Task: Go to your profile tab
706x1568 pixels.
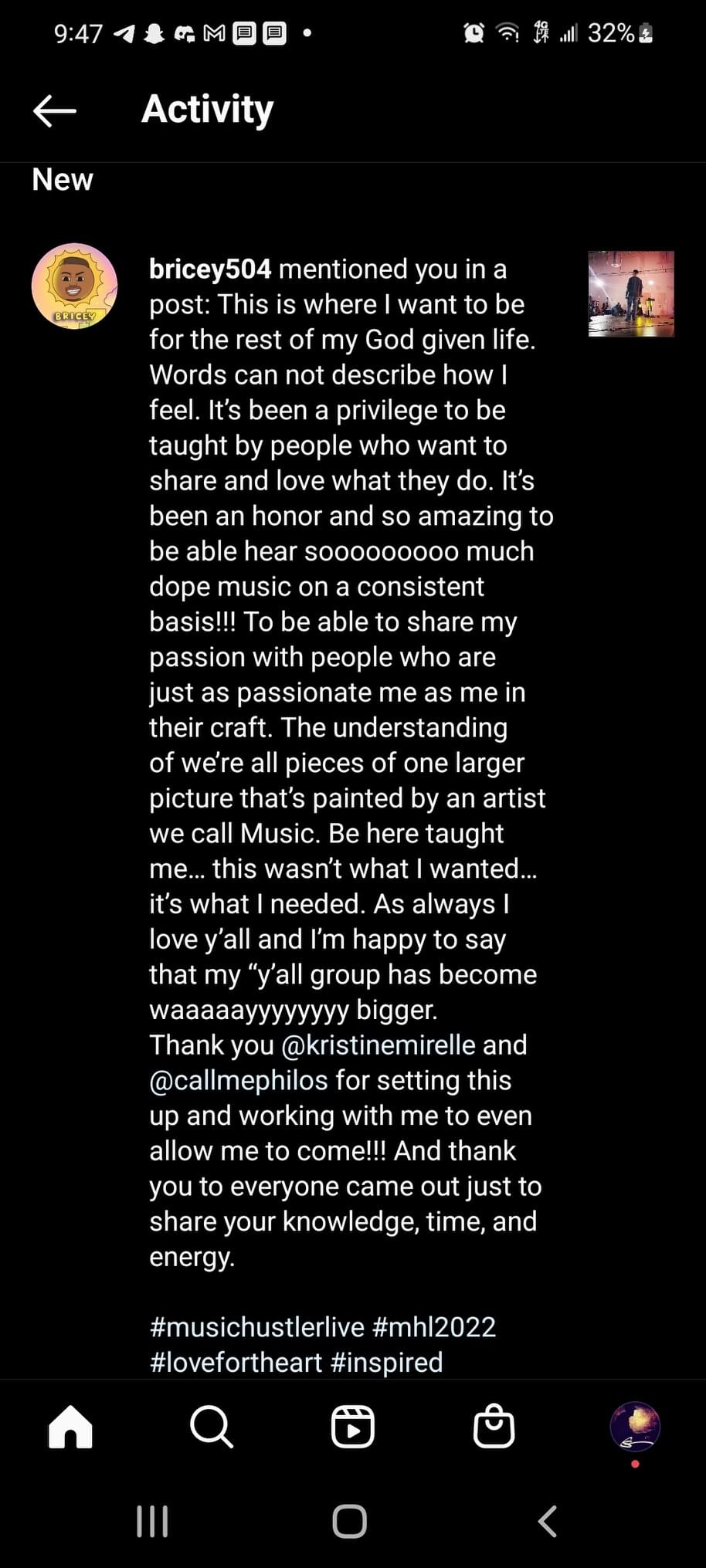Action: [x=635, y=1426]
